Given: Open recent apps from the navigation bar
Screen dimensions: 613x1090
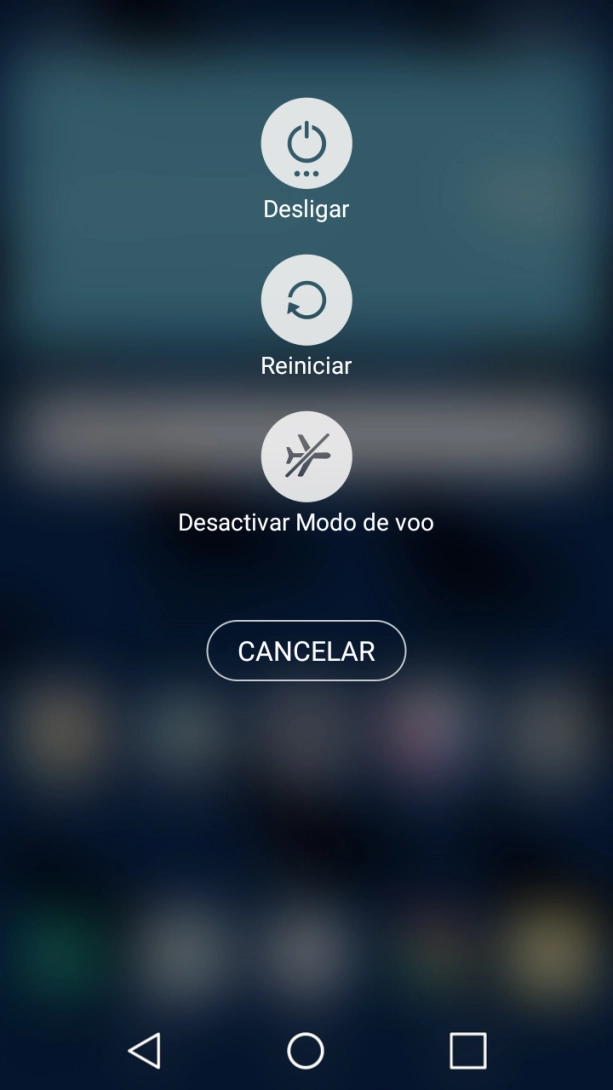Looking at the screenshot, I should (468, 1050).
